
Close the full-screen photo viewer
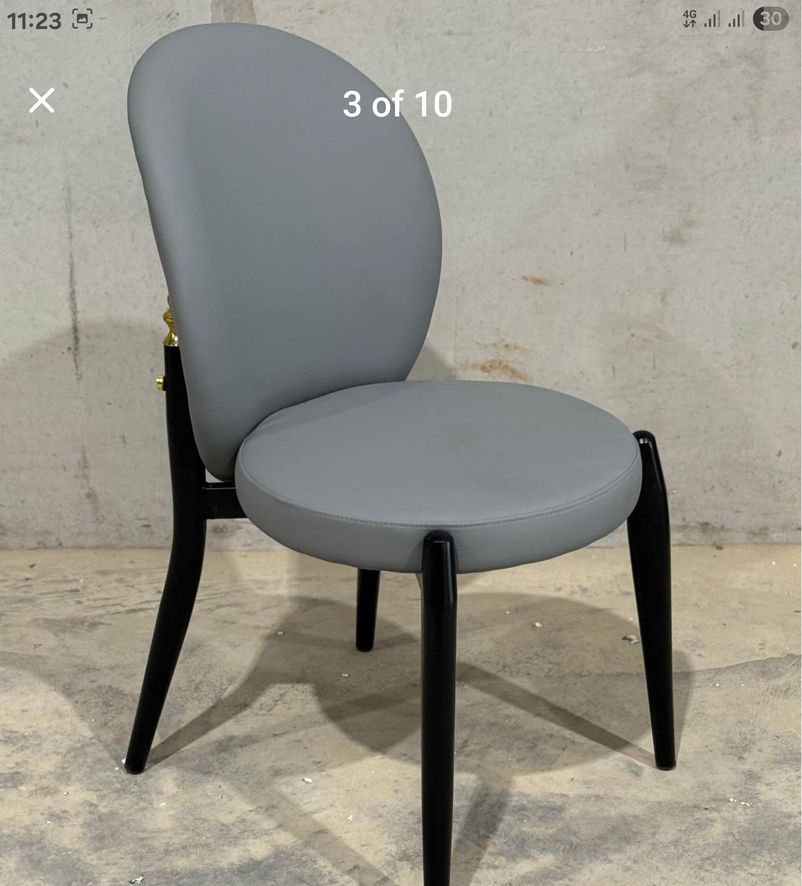pos(42,100)
